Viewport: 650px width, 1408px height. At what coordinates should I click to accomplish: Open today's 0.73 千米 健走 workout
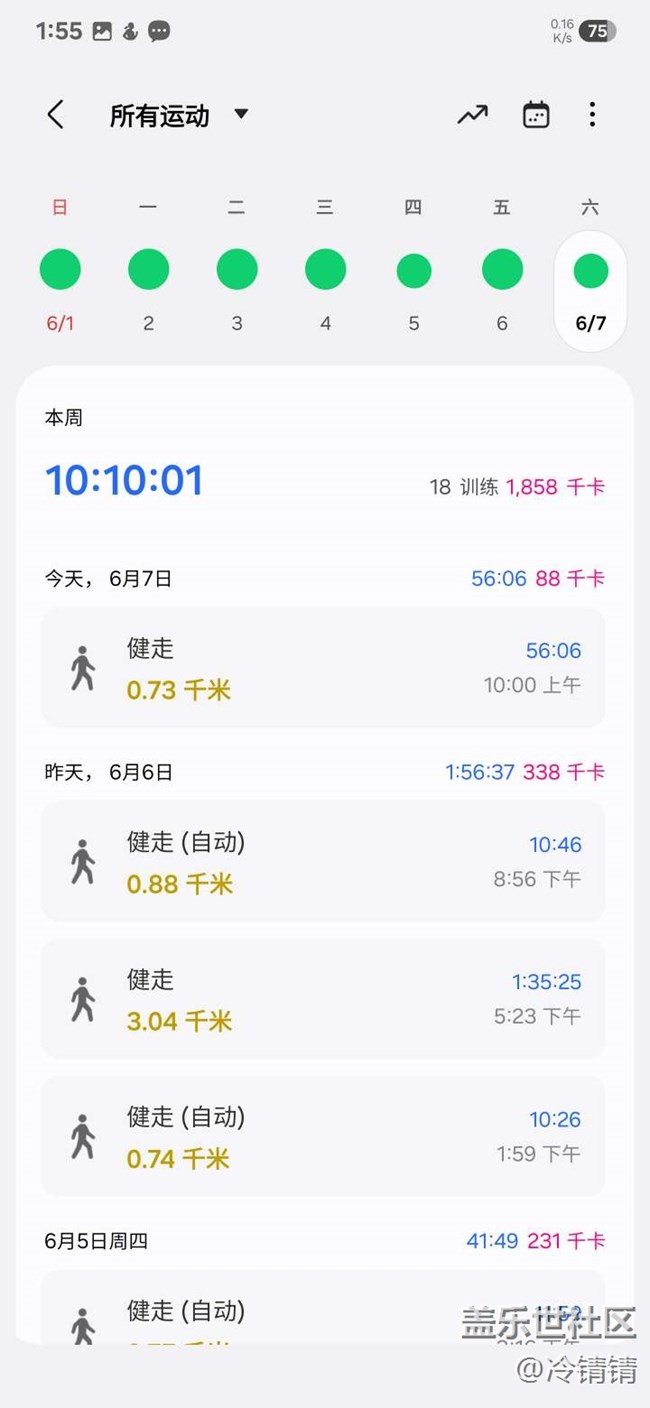pos(322,668)
